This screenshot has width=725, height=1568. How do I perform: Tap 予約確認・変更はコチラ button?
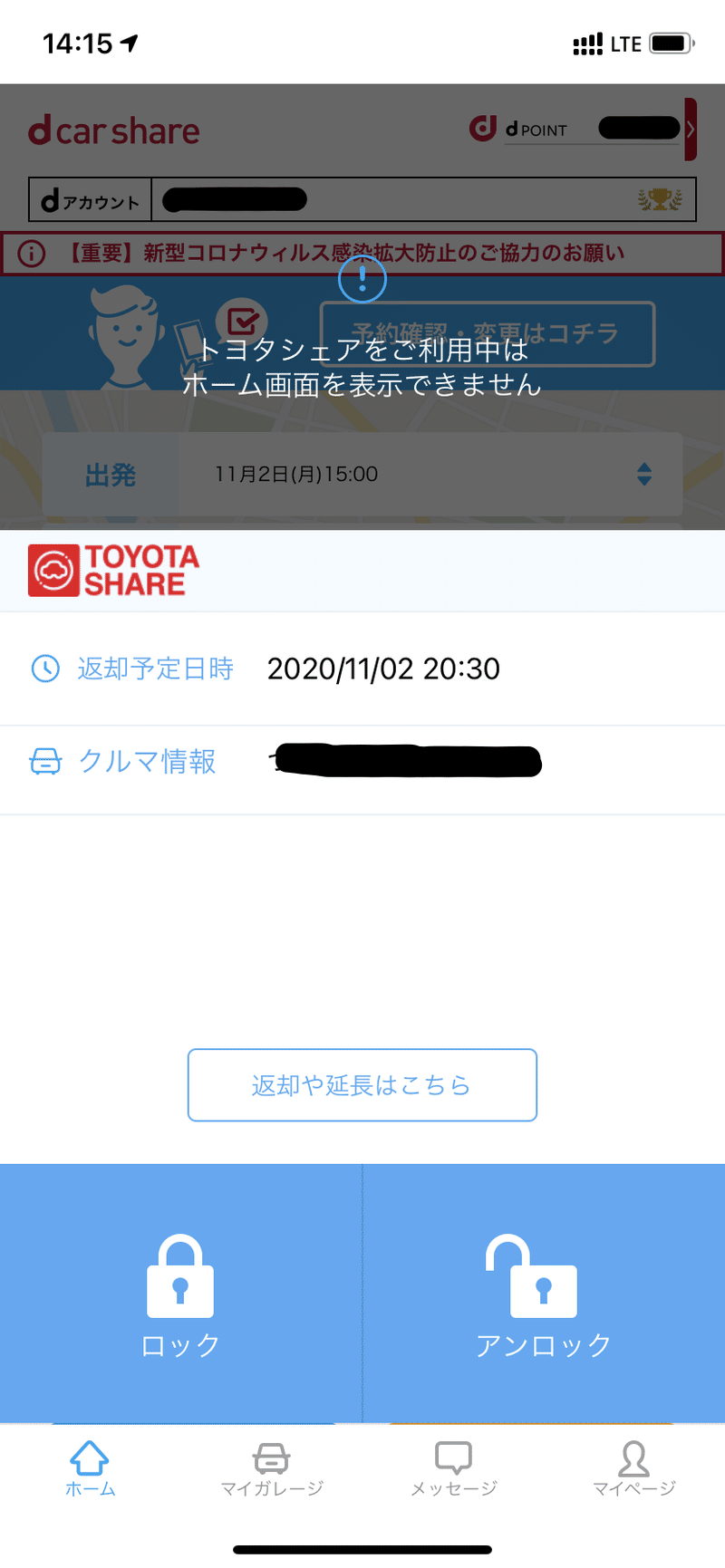pos(488,333)
